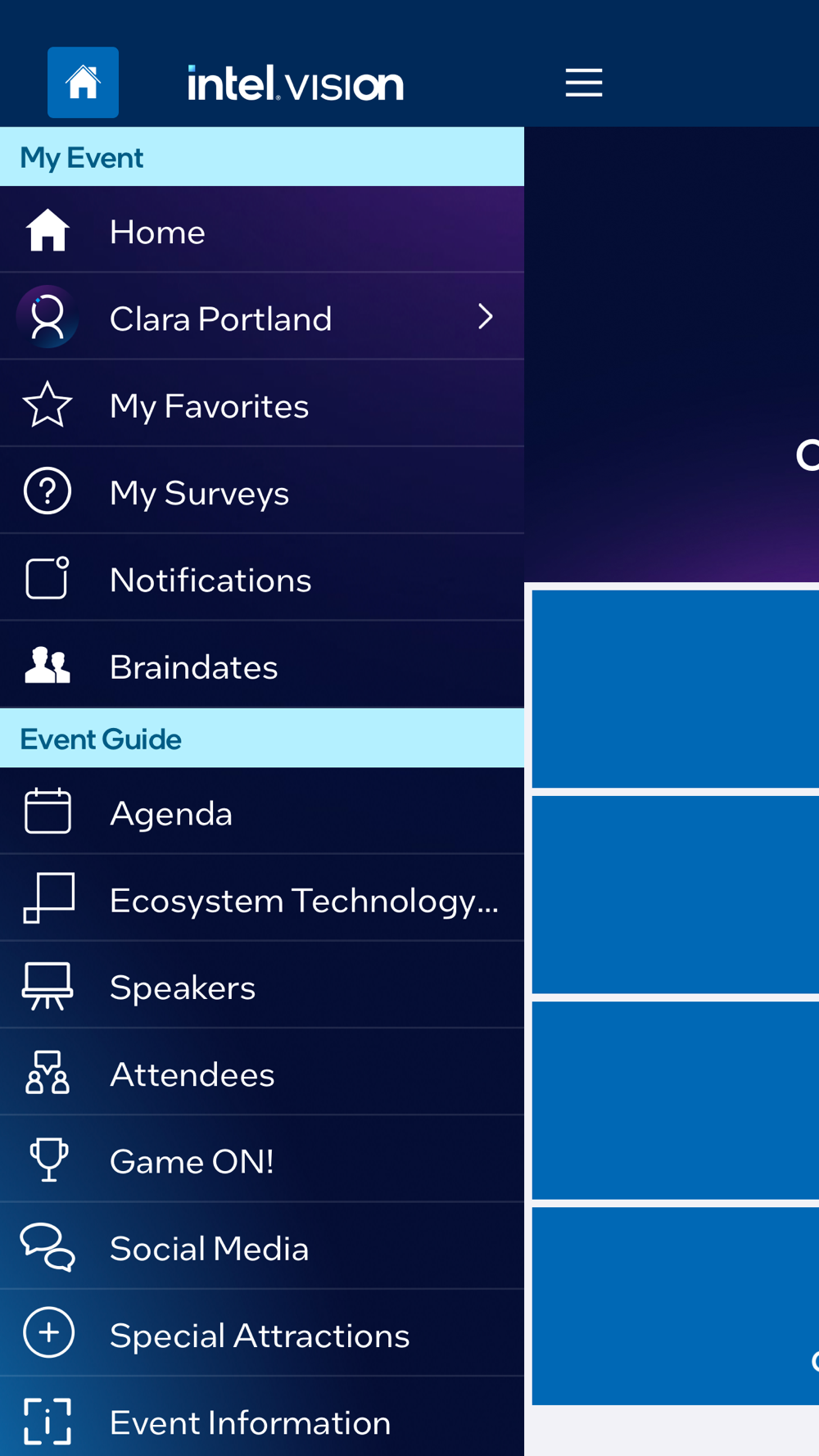View Notifications

coord(262,578)
